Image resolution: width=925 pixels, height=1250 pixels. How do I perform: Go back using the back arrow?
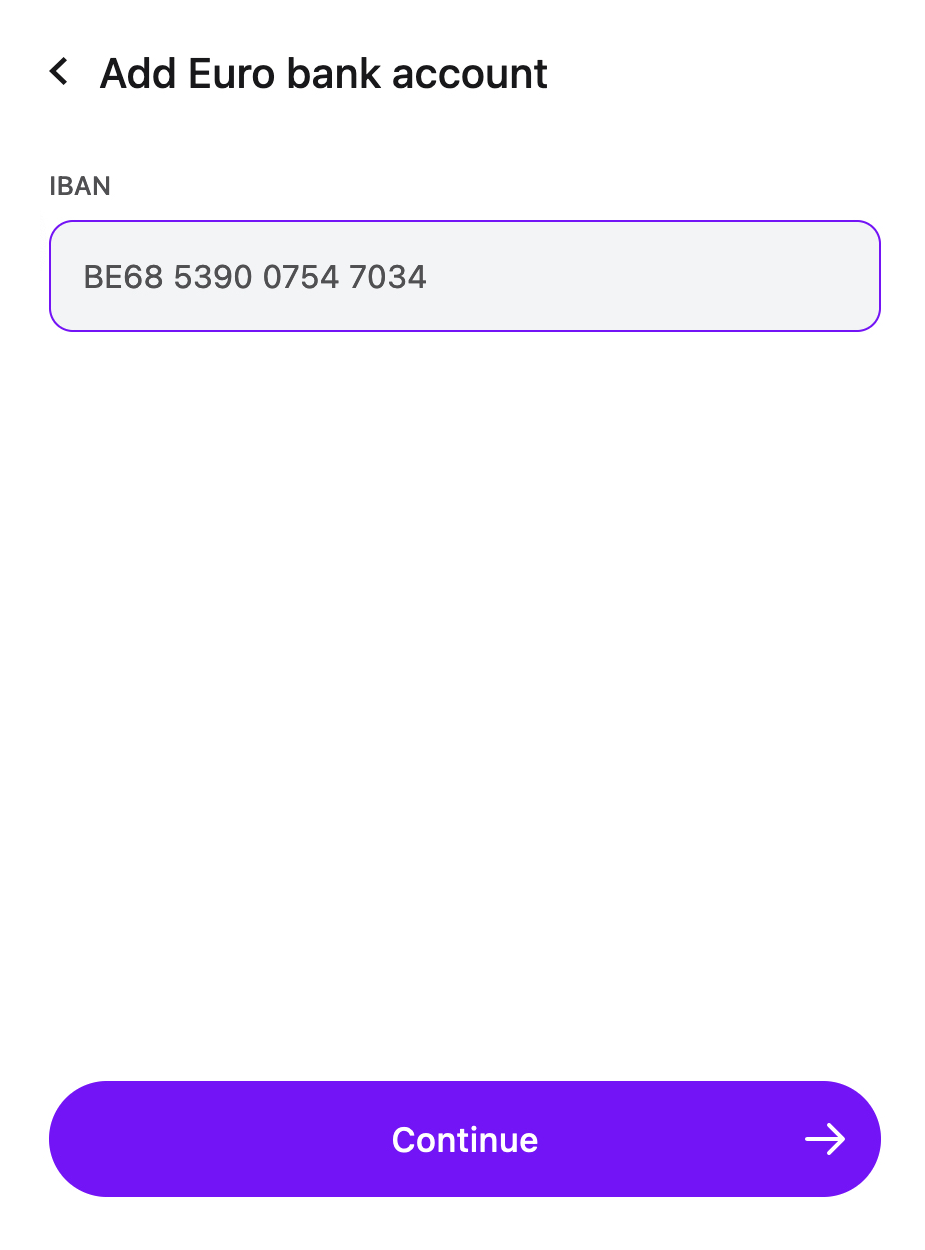click(x=59, y=72)
